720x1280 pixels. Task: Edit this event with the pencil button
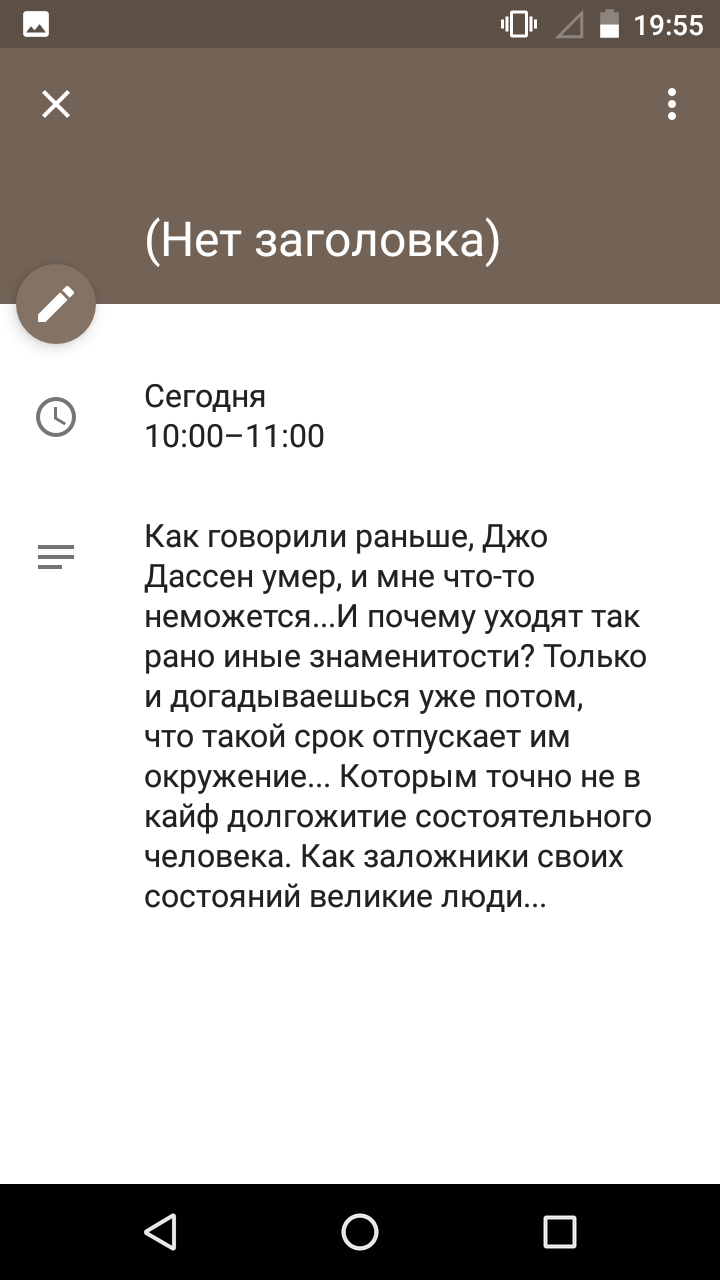point(56,304)
